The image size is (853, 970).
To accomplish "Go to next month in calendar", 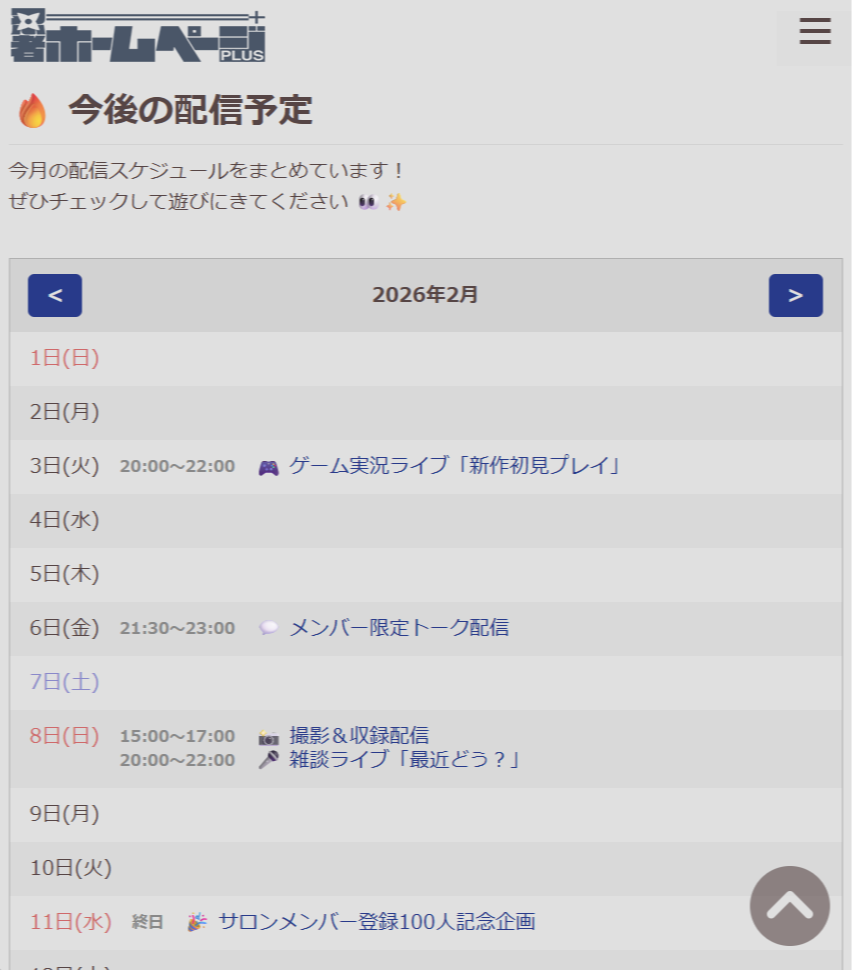I will [795, 296].
